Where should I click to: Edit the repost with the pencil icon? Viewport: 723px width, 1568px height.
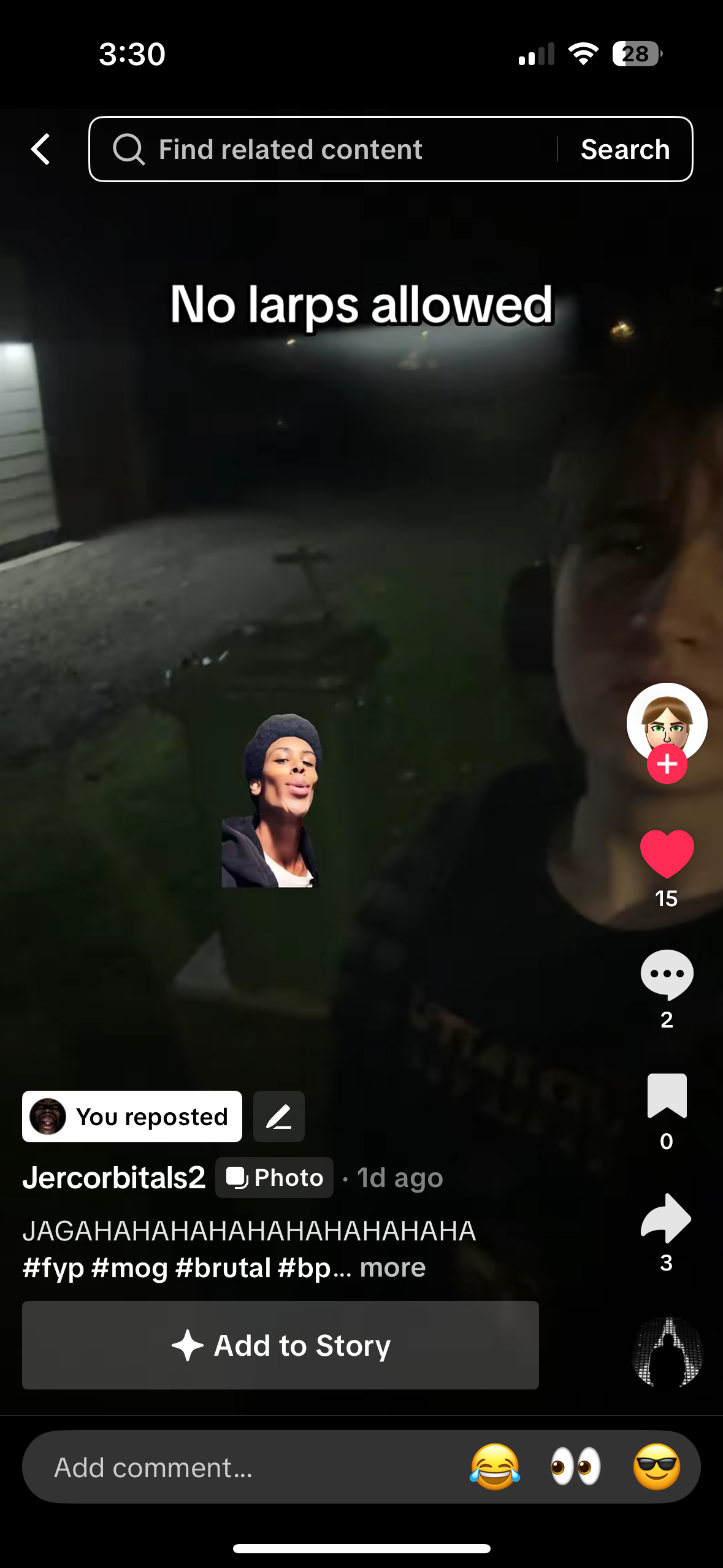pyautogui.click(x=279, y=1116)
